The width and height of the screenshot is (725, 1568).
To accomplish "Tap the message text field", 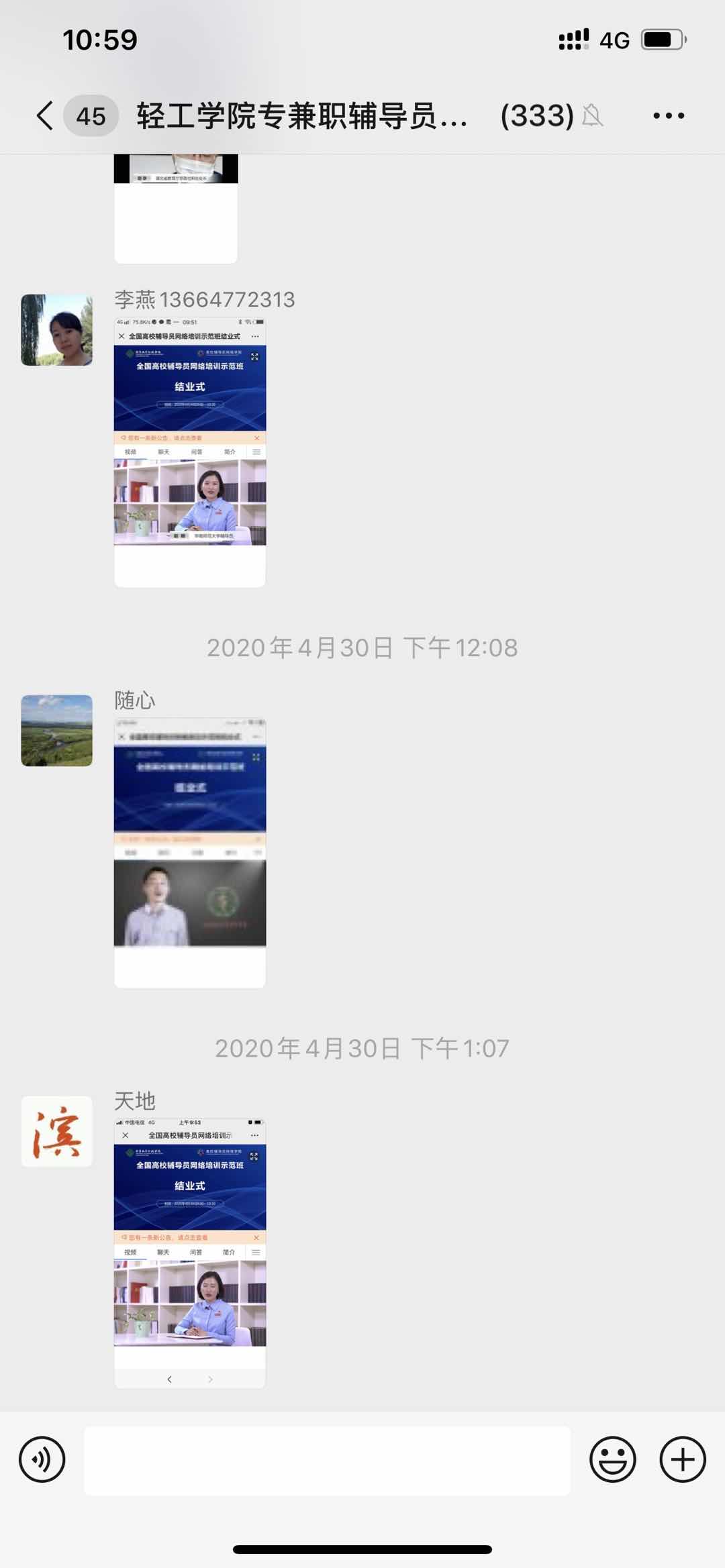I will pyautogui.click(x=327, y=1461).
